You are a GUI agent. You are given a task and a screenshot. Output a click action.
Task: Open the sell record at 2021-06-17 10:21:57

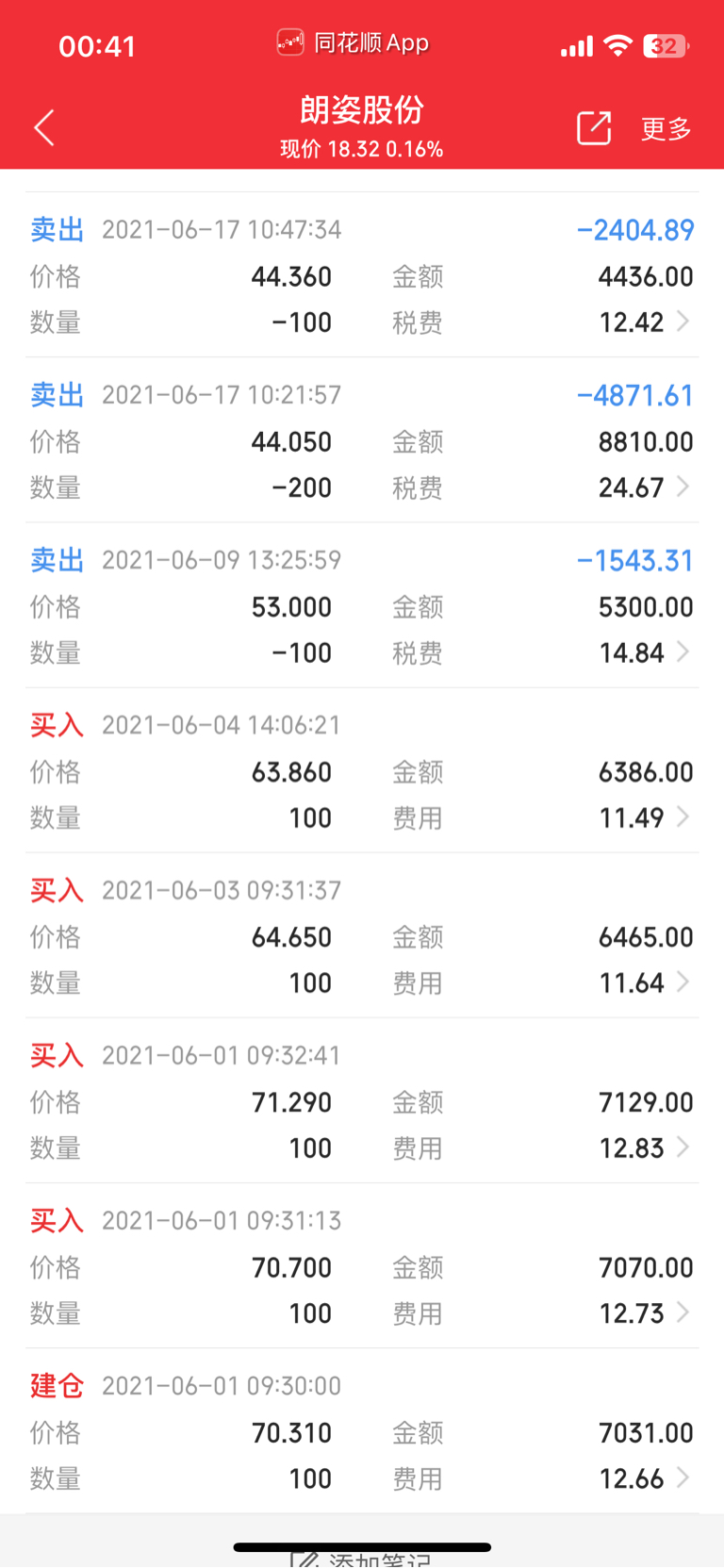362,440
